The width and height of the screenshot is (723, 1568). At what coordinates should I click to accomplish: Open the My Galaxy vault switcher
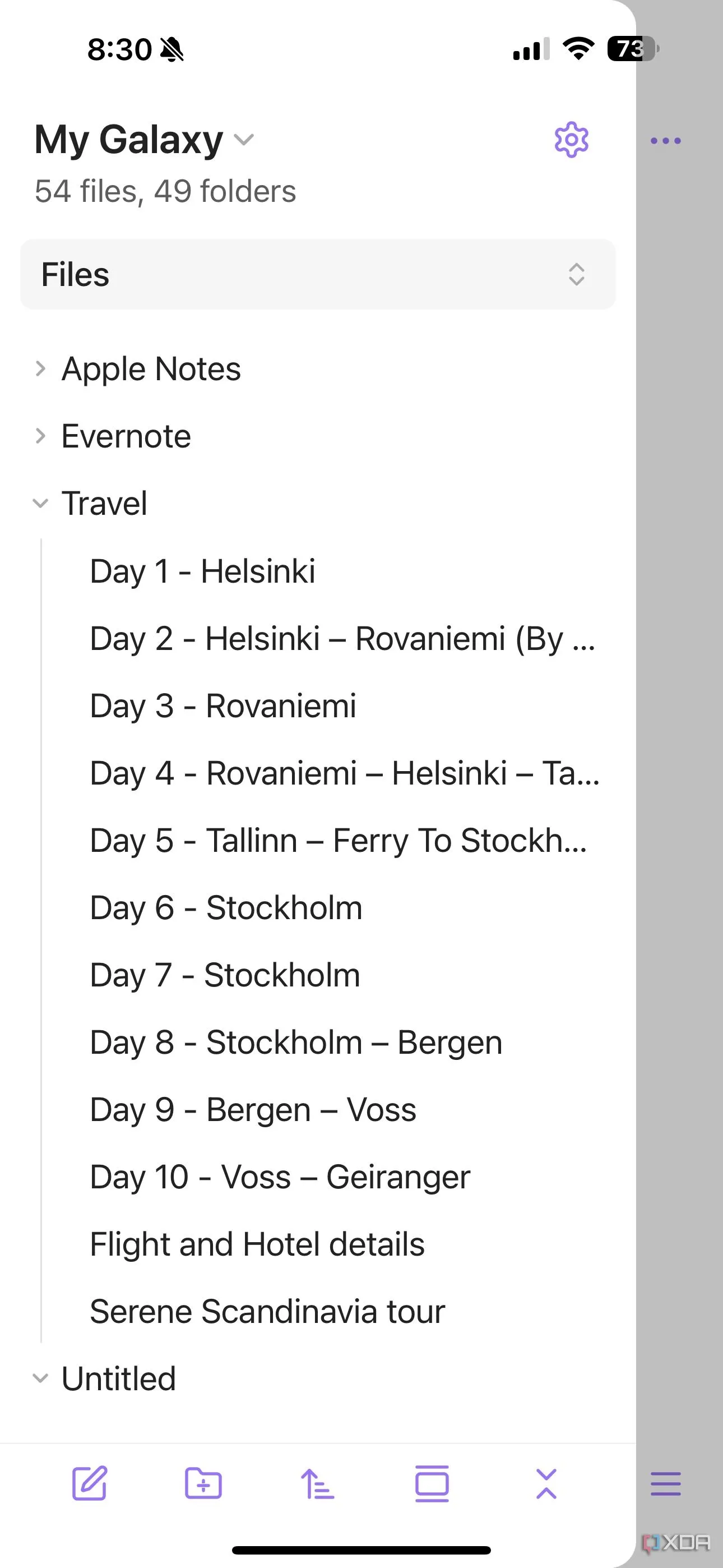coord(143,140)
